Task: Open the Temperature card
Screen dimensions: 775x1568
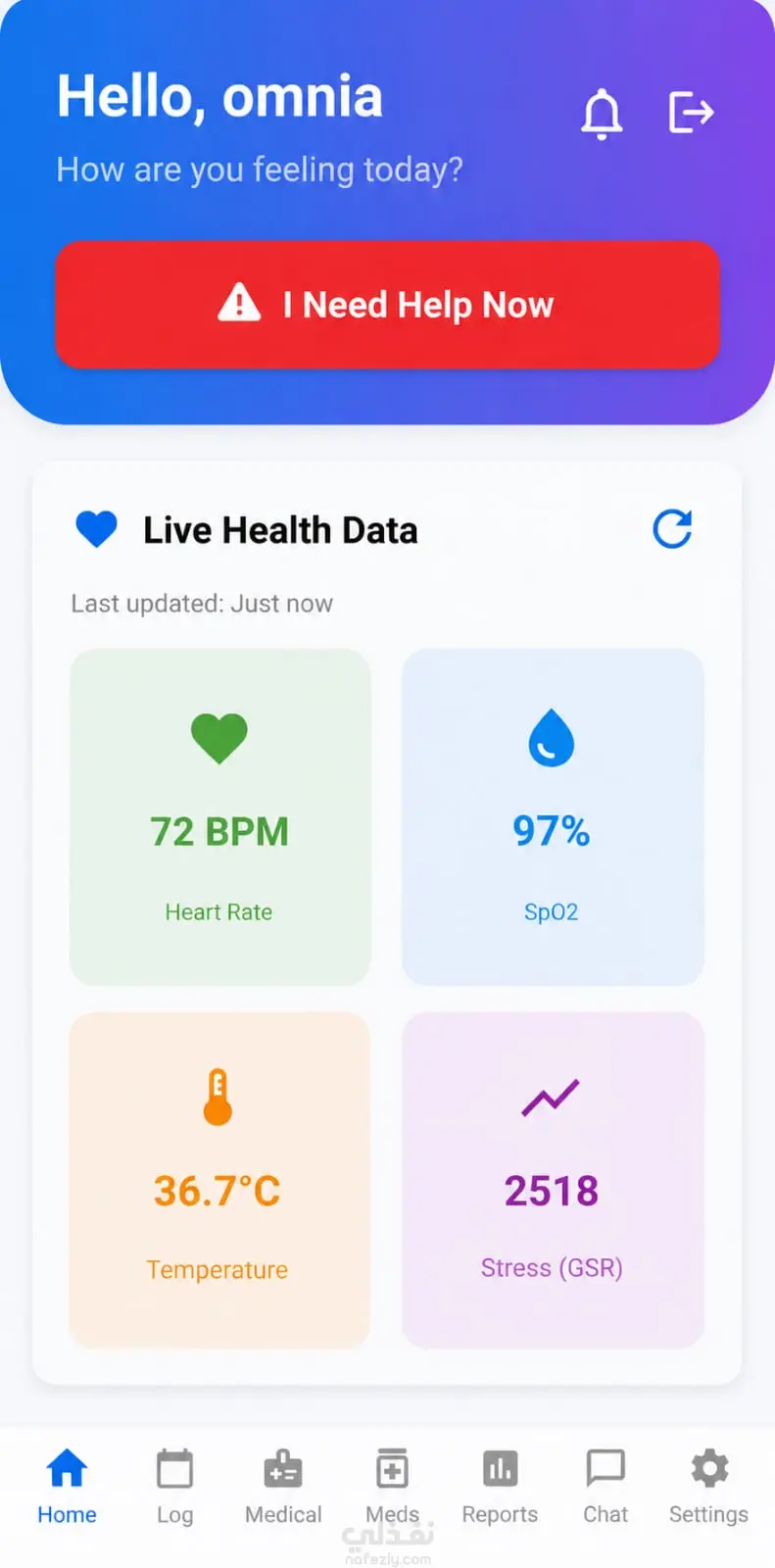Action: tap(219, 1180)
